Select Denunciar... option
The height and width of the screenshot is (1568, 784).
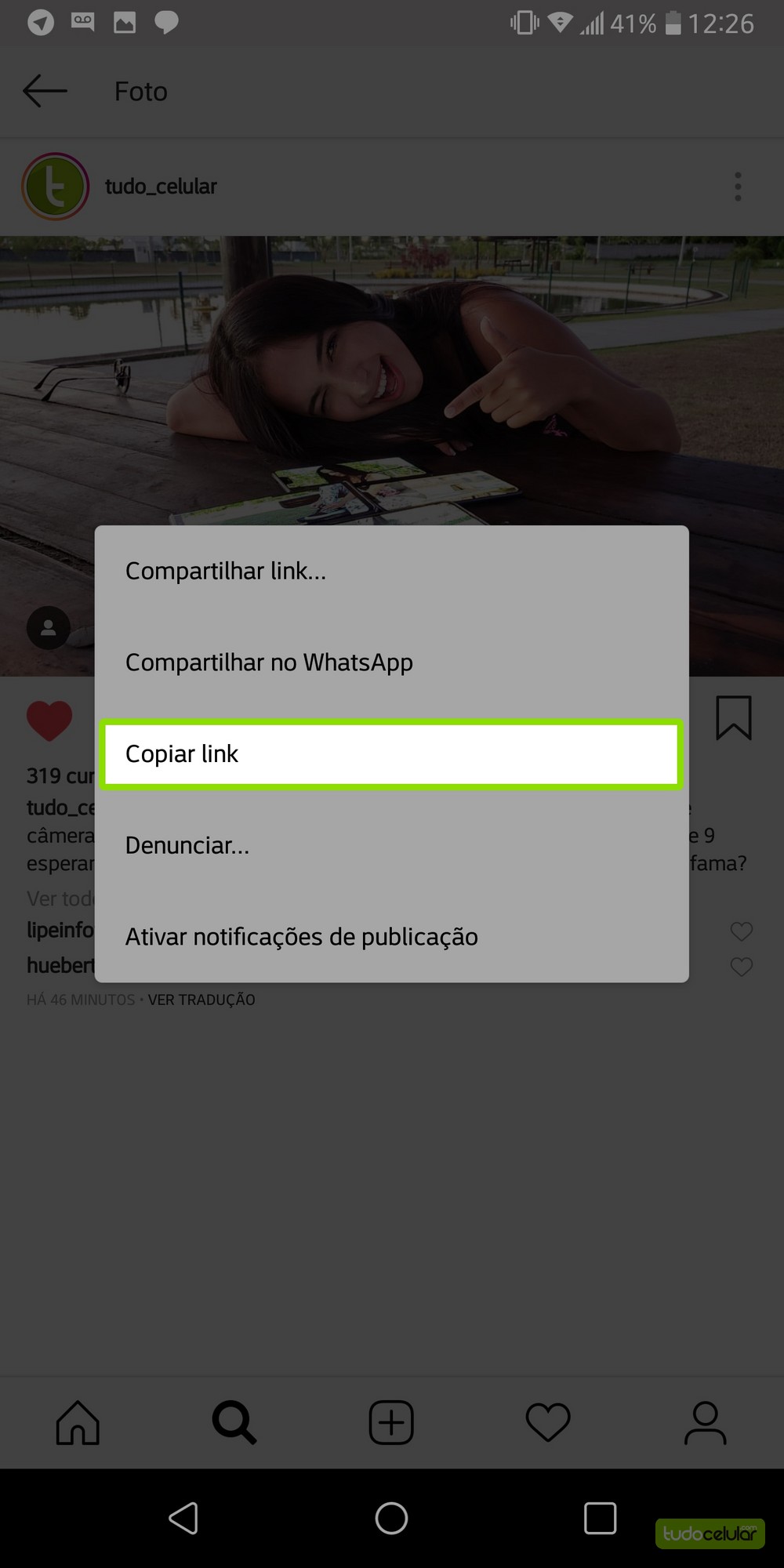187,846
